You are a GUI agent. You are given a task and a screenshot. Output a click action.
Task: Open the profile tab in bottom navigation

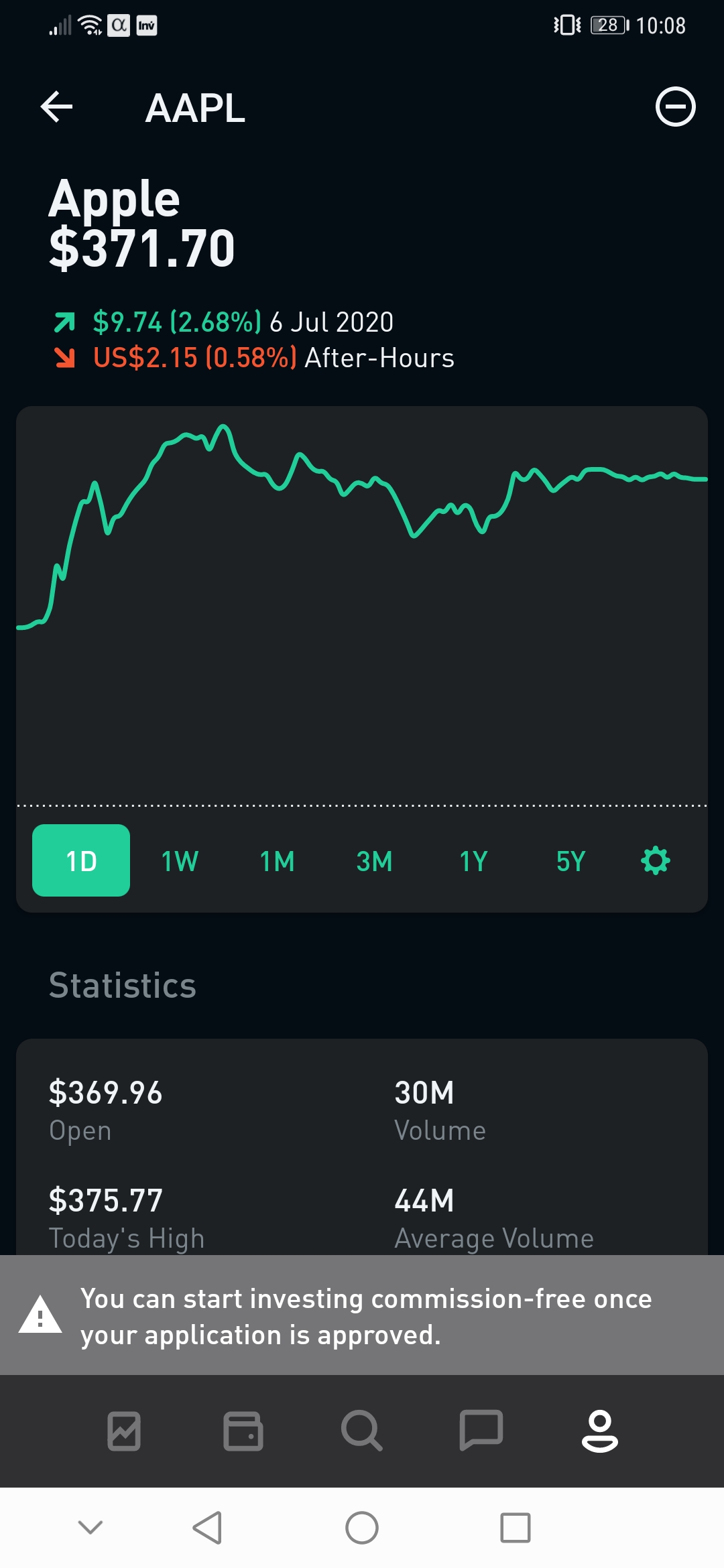[x=599, y=1431]
